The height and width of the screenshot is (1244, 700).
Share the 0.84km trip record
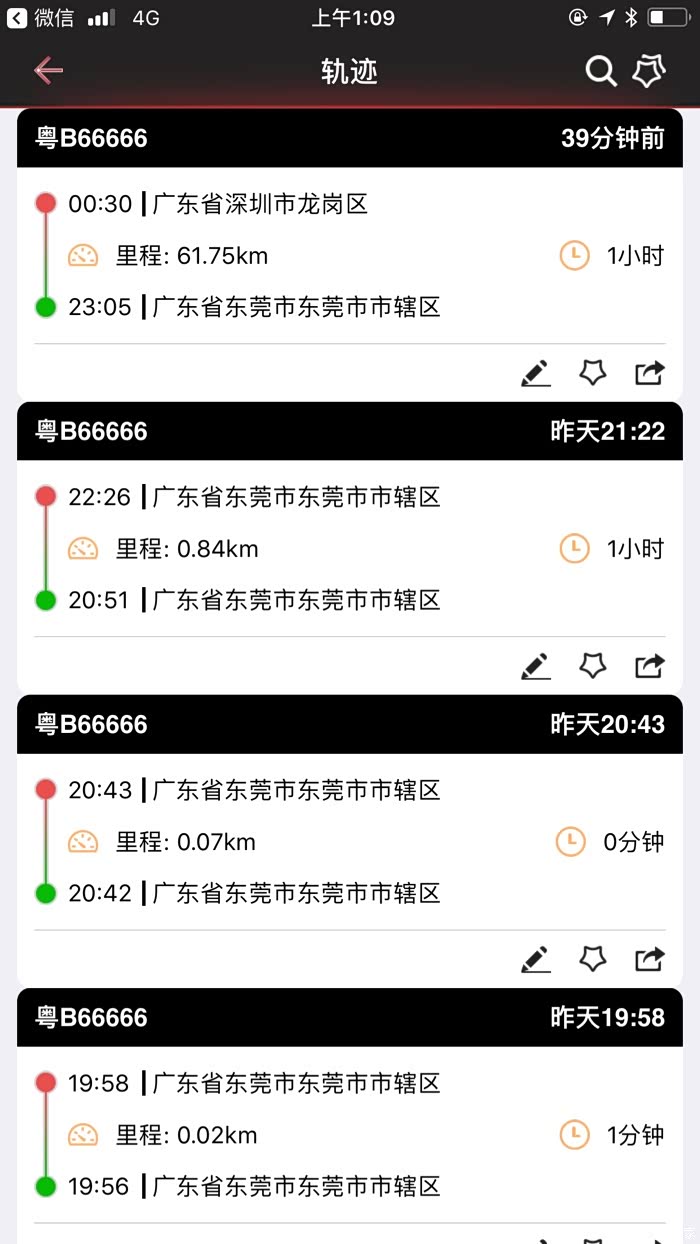(x=650, y=666)
